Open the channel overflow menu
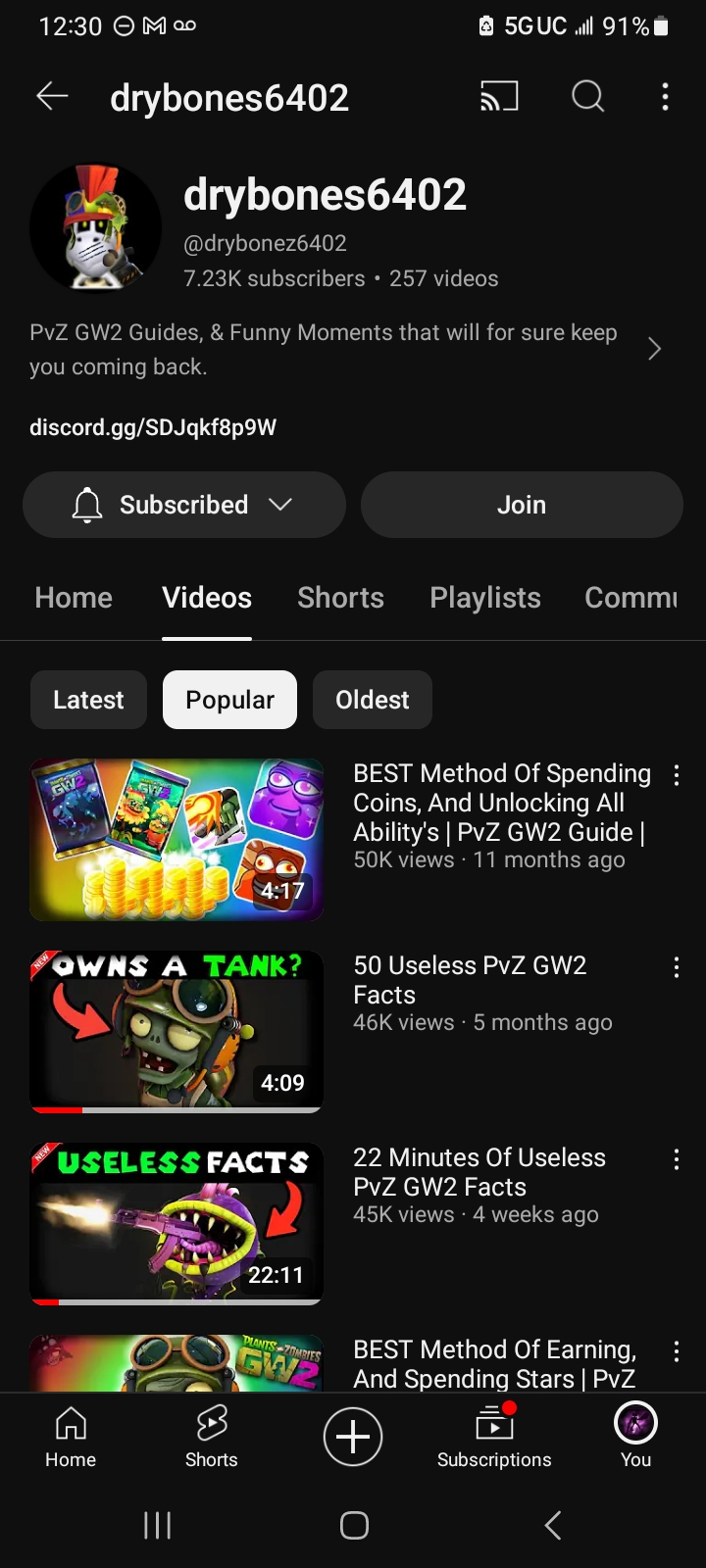The width and height of the screenshot is (706, 1568). click(x=665, y=96)
